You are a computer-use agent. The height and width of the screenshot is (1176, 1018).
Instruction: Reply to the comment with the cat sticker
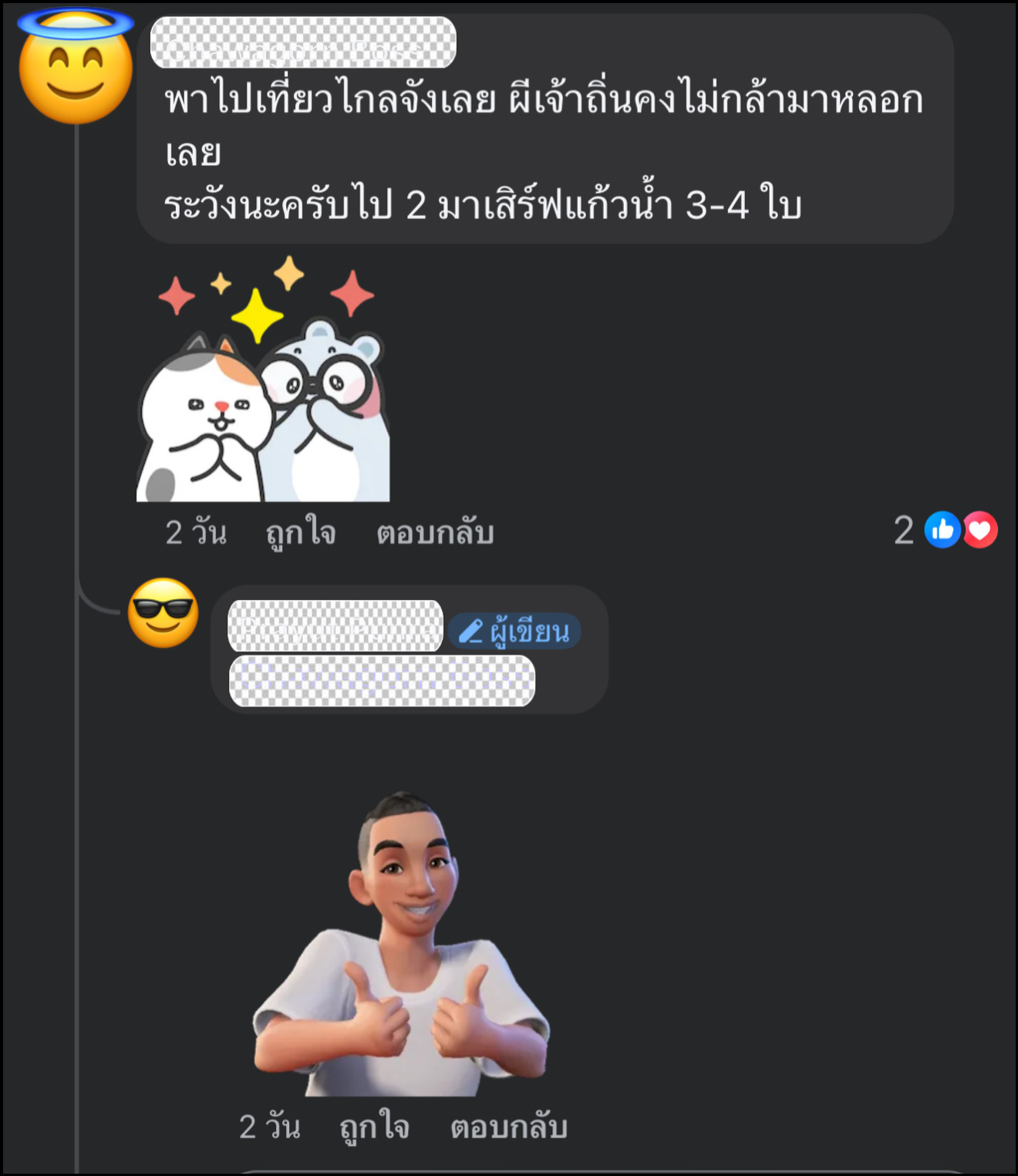pos(434,533)
